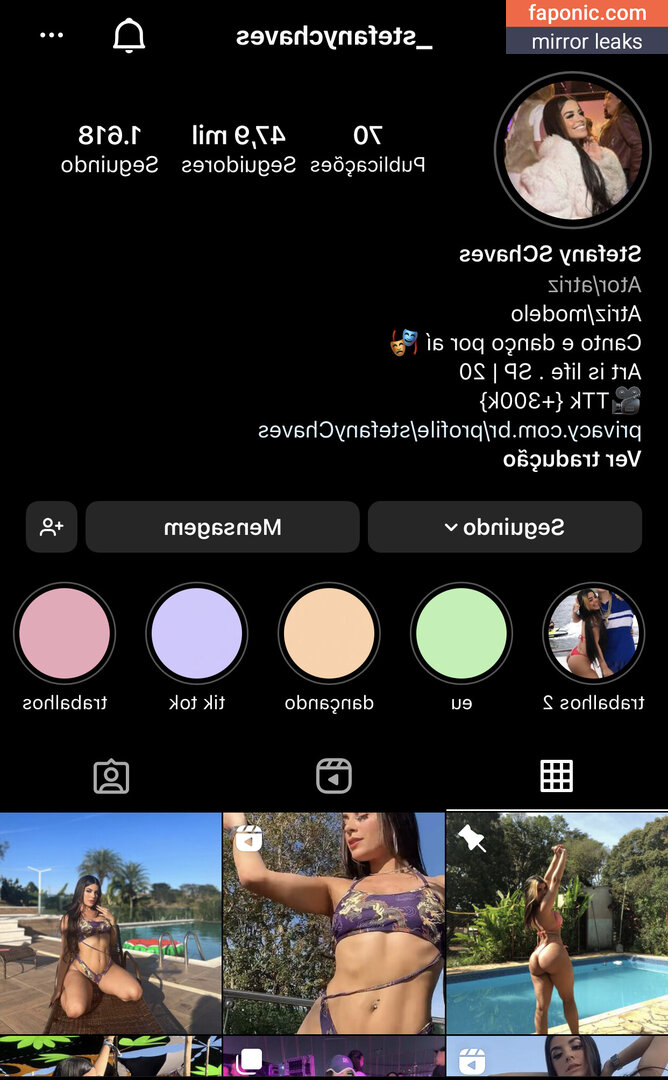This screenshot has width=668, height=1080.
Task: Tap the Mensagem button
Action: pyautogui.click(x=222, y=527)
